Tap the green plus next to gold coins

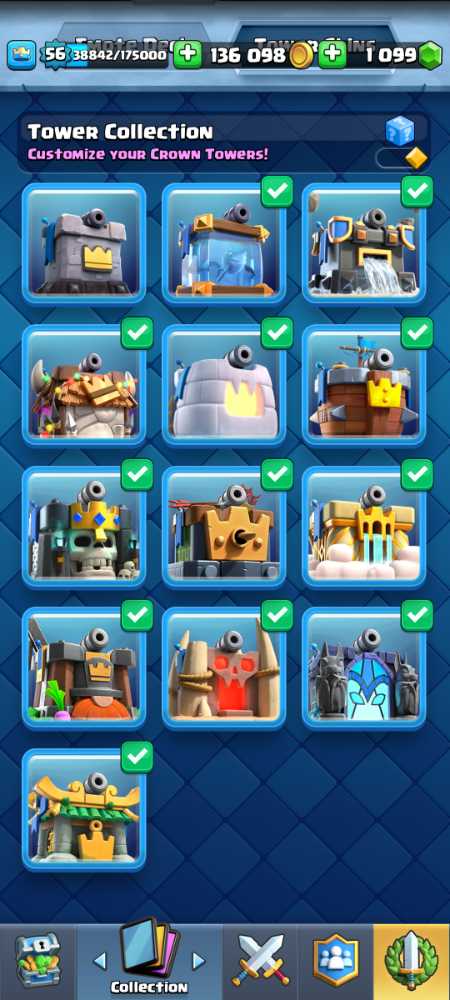coord(187,55)
